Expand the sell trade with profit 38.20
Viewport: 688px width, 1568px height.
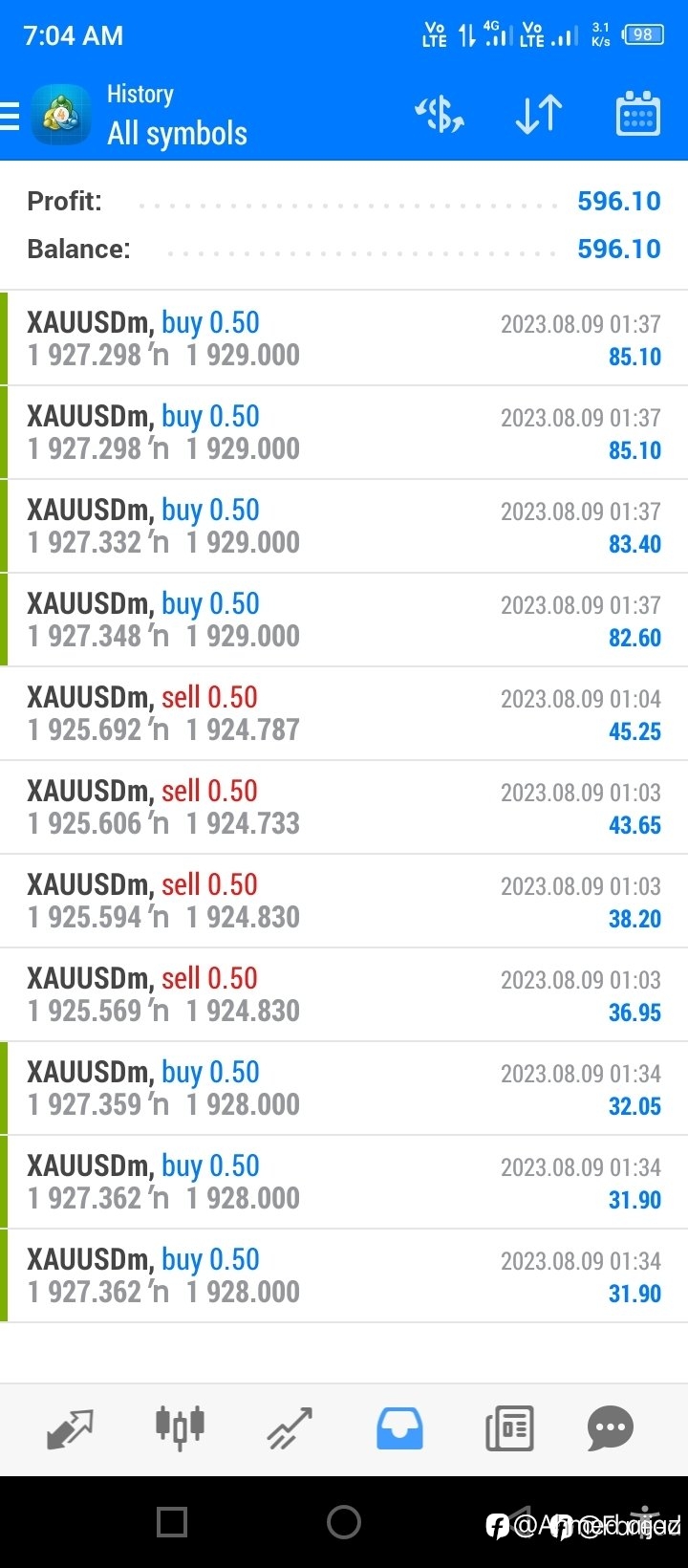click(344, 901)
